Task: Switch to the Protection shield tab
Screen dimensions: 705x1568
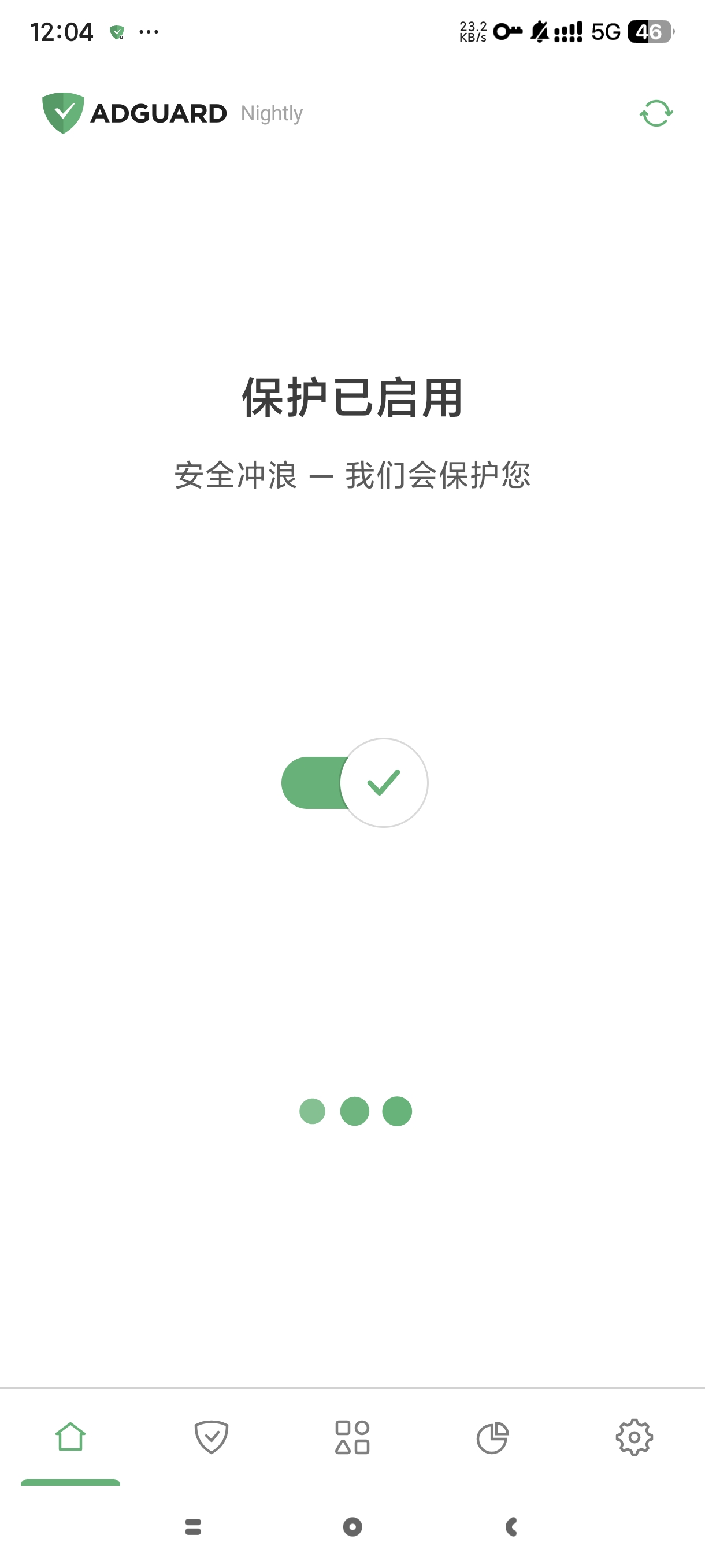Action: tap(211, 1437)
